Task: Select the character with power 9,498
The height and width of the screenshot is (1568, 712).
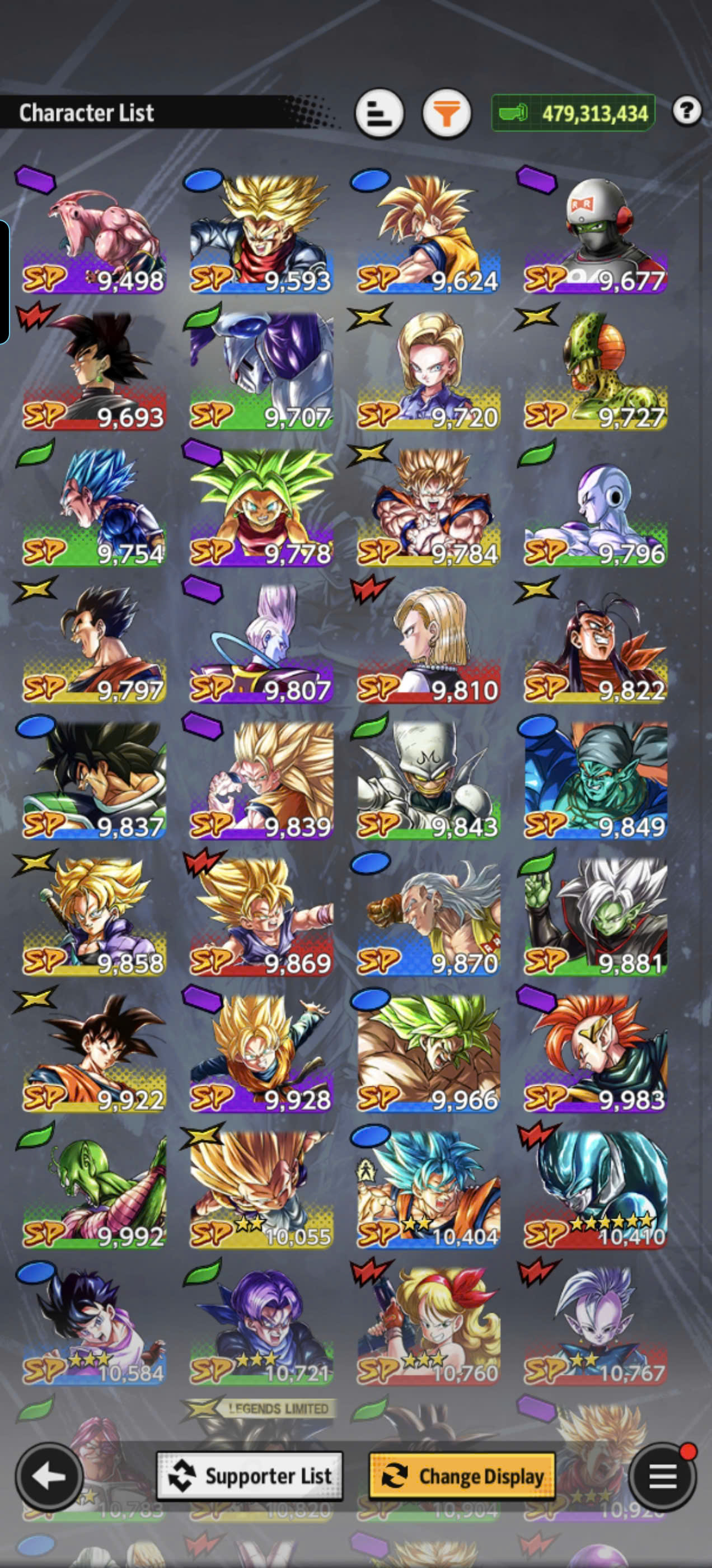Action: tap(93, 235)
